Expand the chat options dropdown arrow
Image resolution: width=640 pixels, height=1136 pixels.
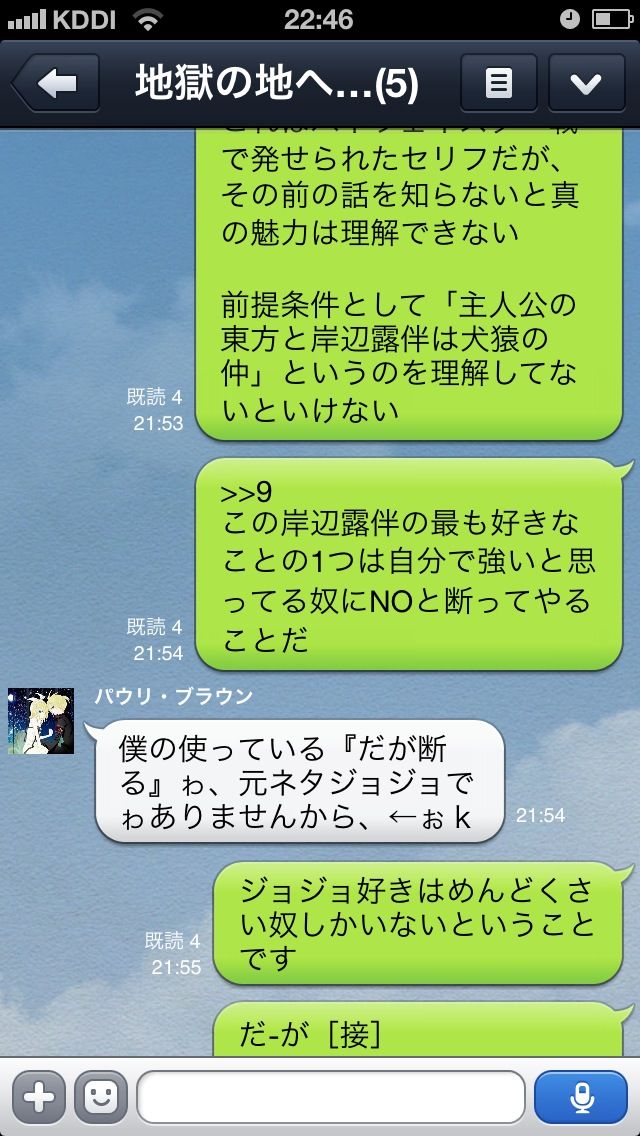point(586,84)
